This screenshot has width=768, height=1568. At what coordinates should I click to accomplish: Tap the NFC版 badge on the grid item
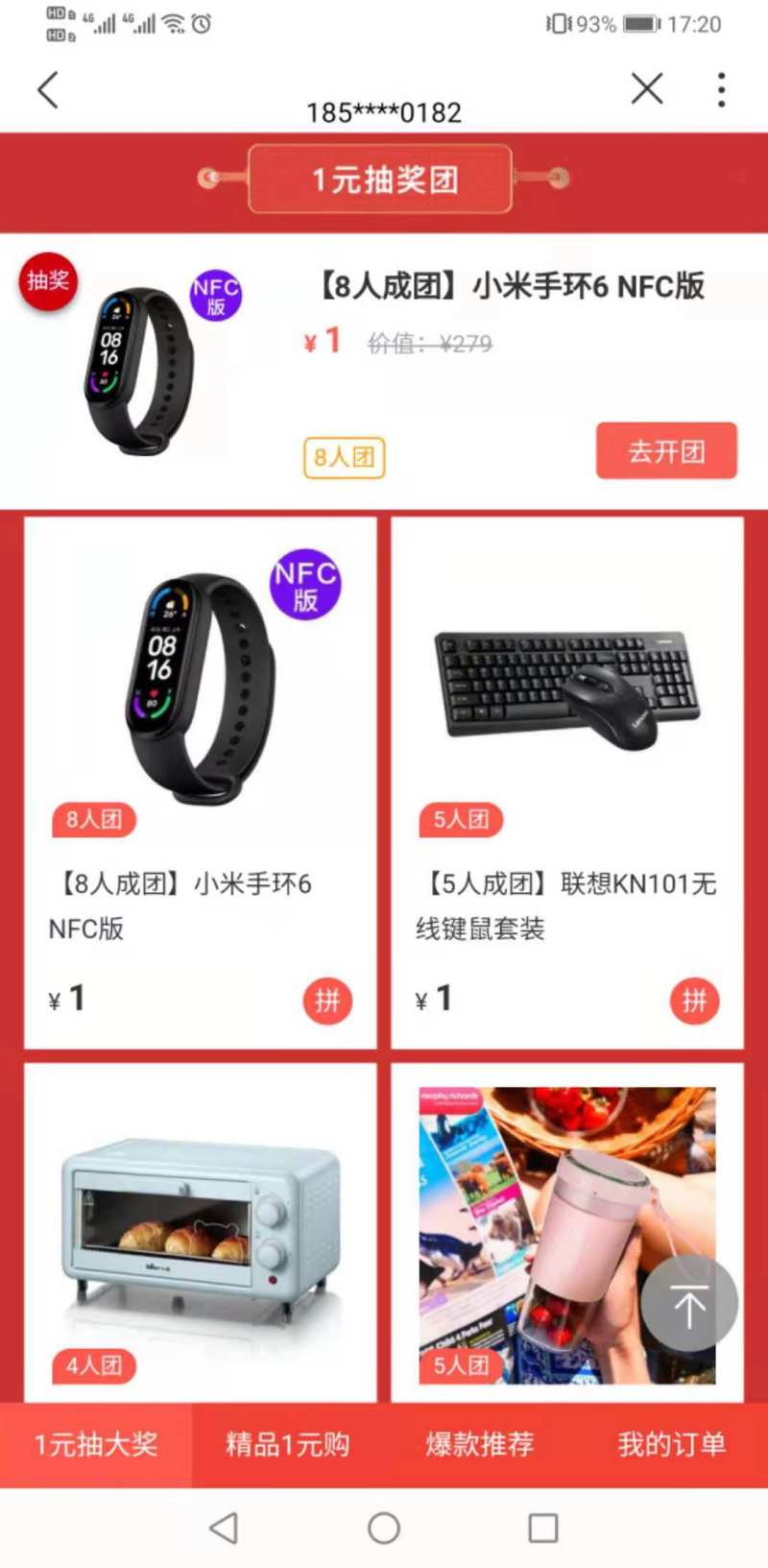pyautogui.click(x=304, y=584)
